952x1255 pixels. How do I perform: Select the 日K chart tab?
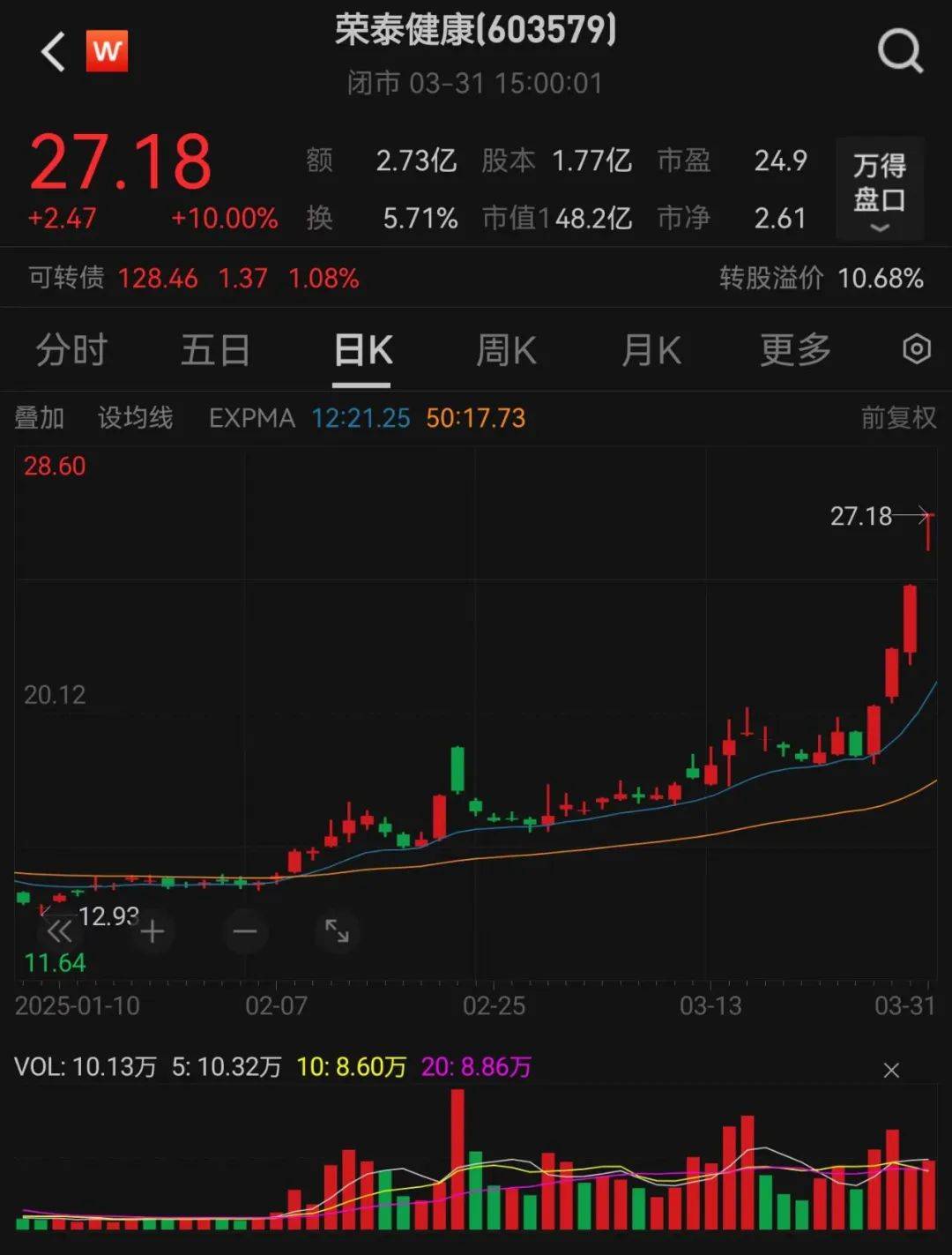pyautogui.click(x=362, y=350)
